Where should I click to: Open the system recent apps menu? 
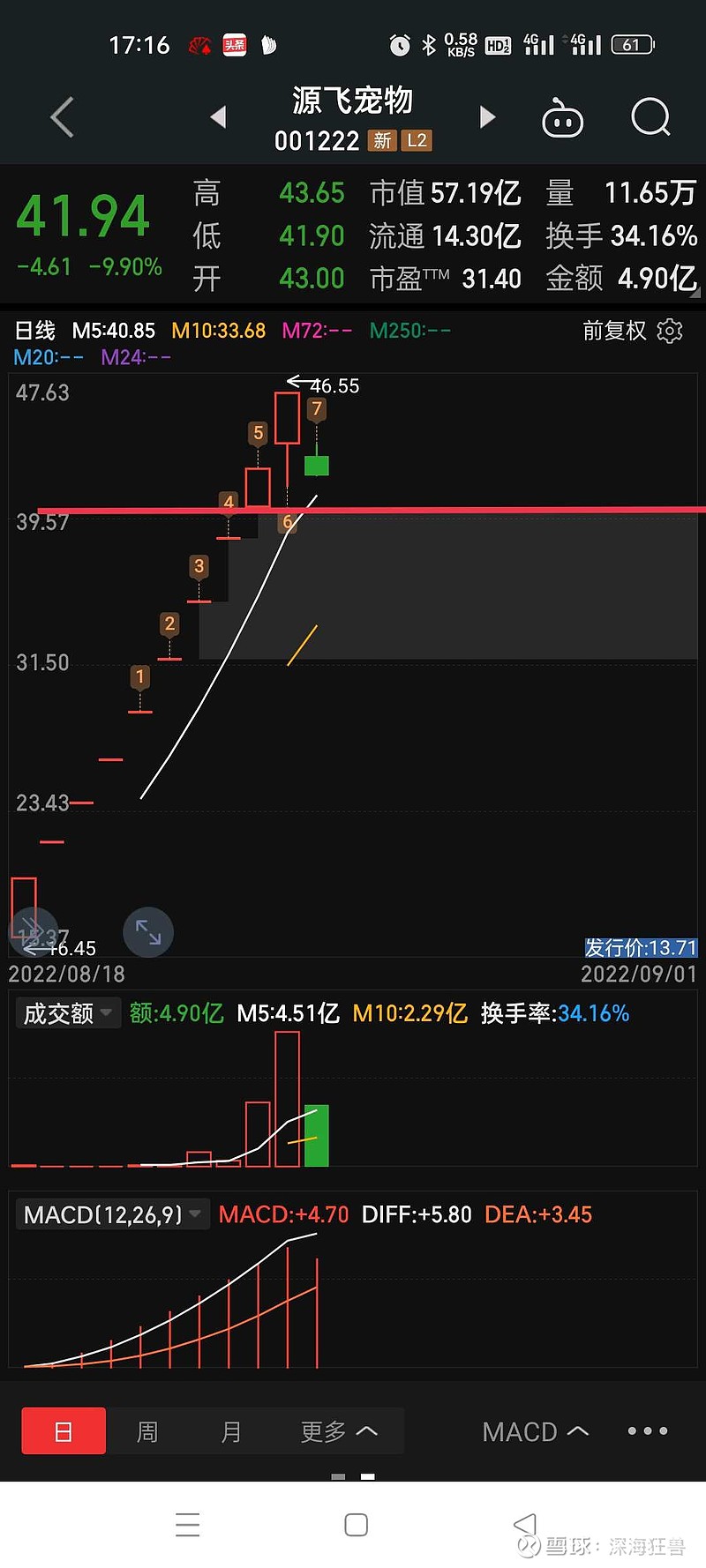[188, 1525]
